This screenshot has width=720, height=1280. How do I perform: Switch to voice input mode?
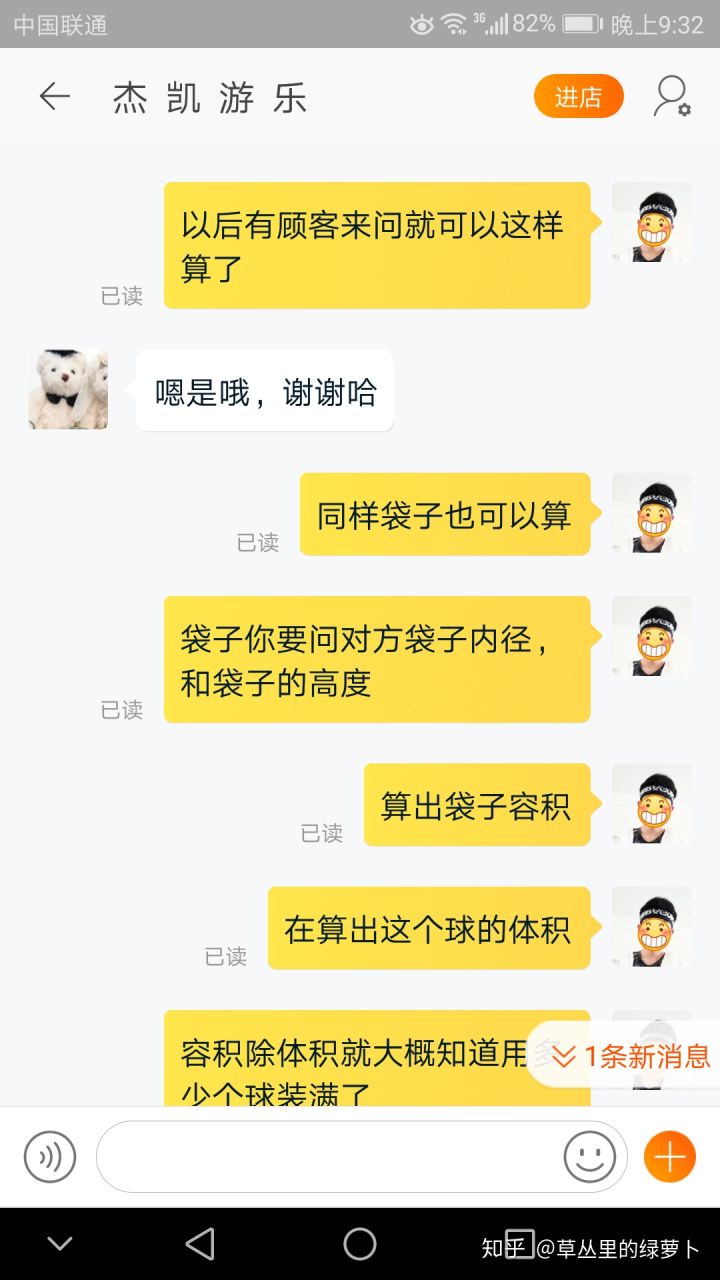point(50,1157)
